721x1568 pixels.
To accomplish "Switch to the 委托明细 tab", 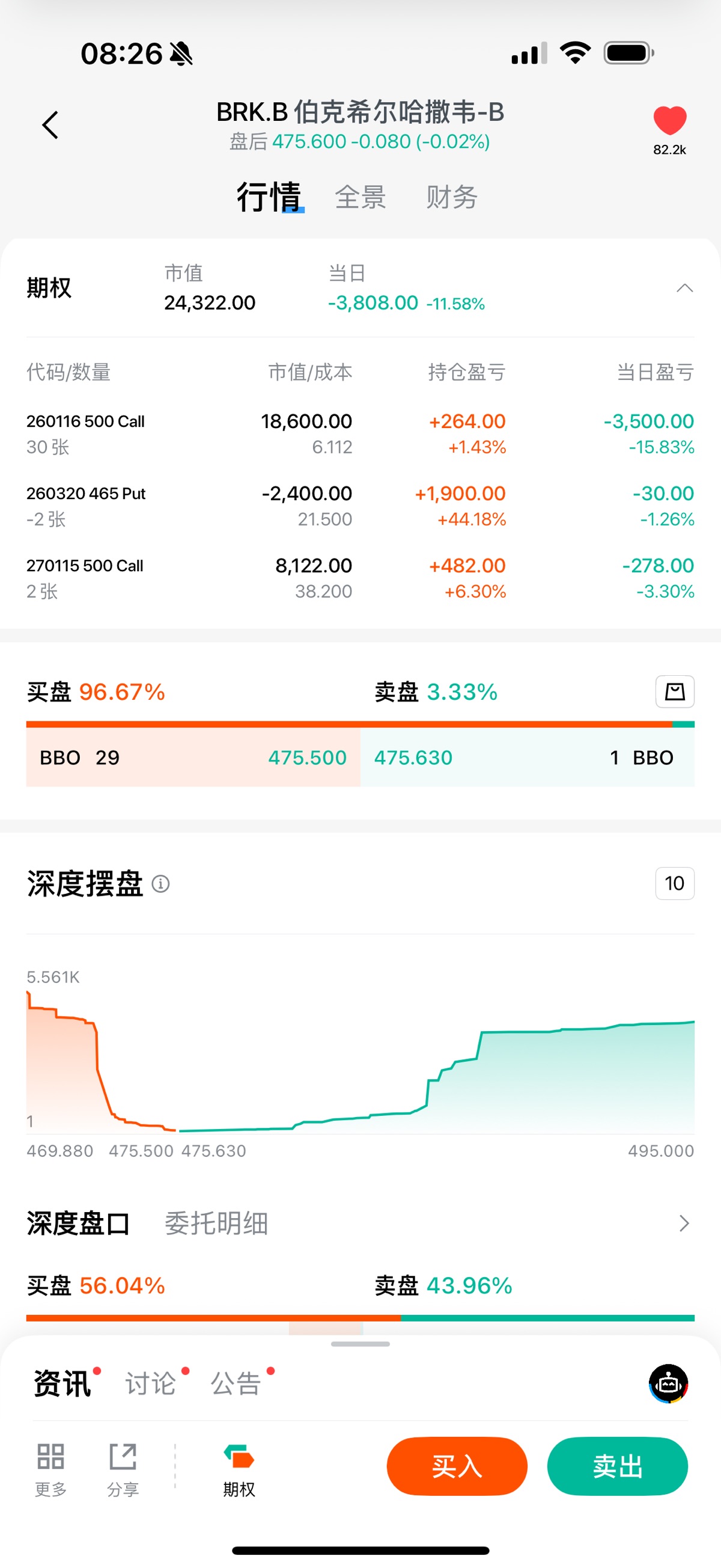I will (x=216, y=1223).
